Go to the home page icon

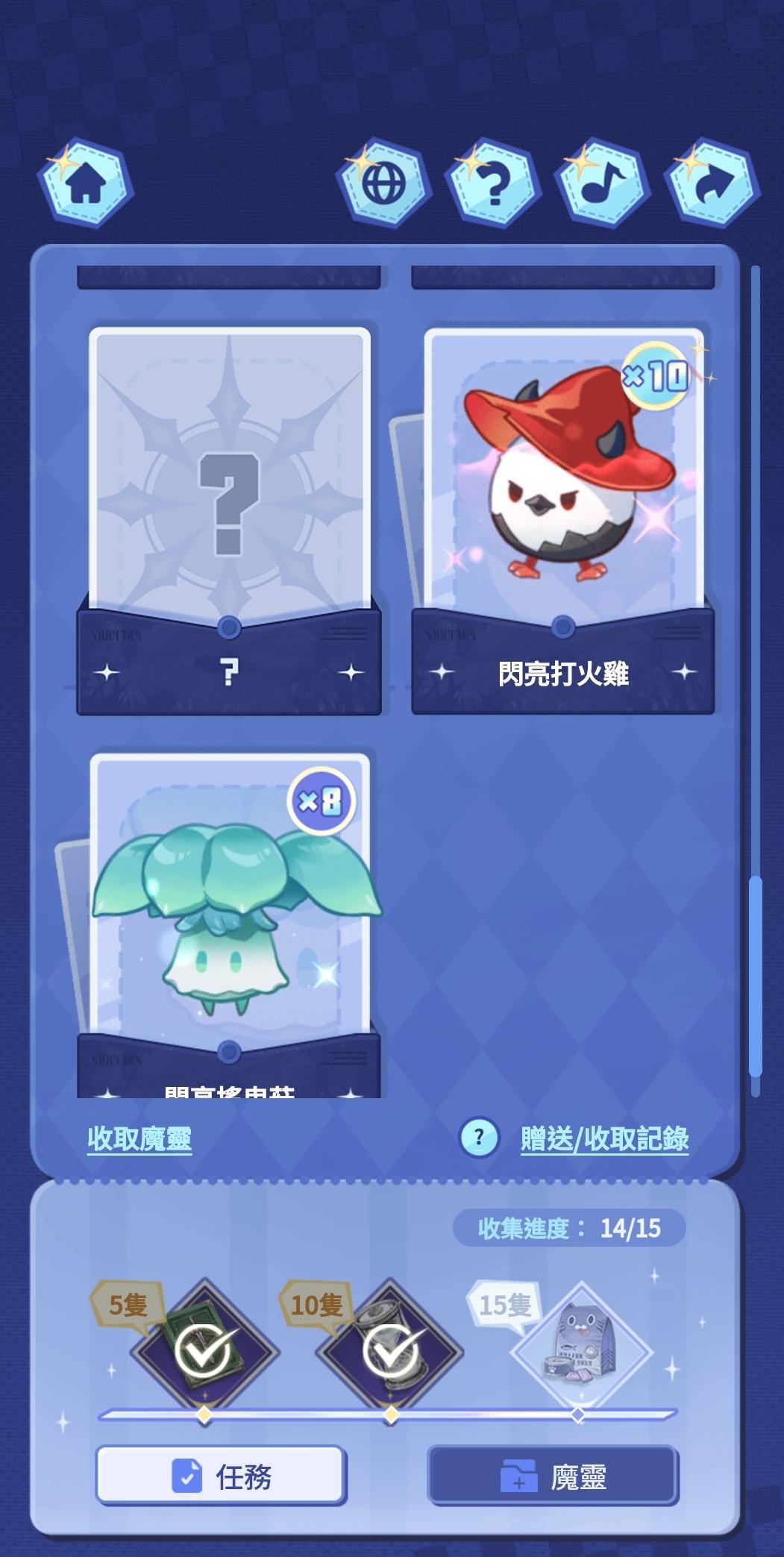[x=85, y=184]
